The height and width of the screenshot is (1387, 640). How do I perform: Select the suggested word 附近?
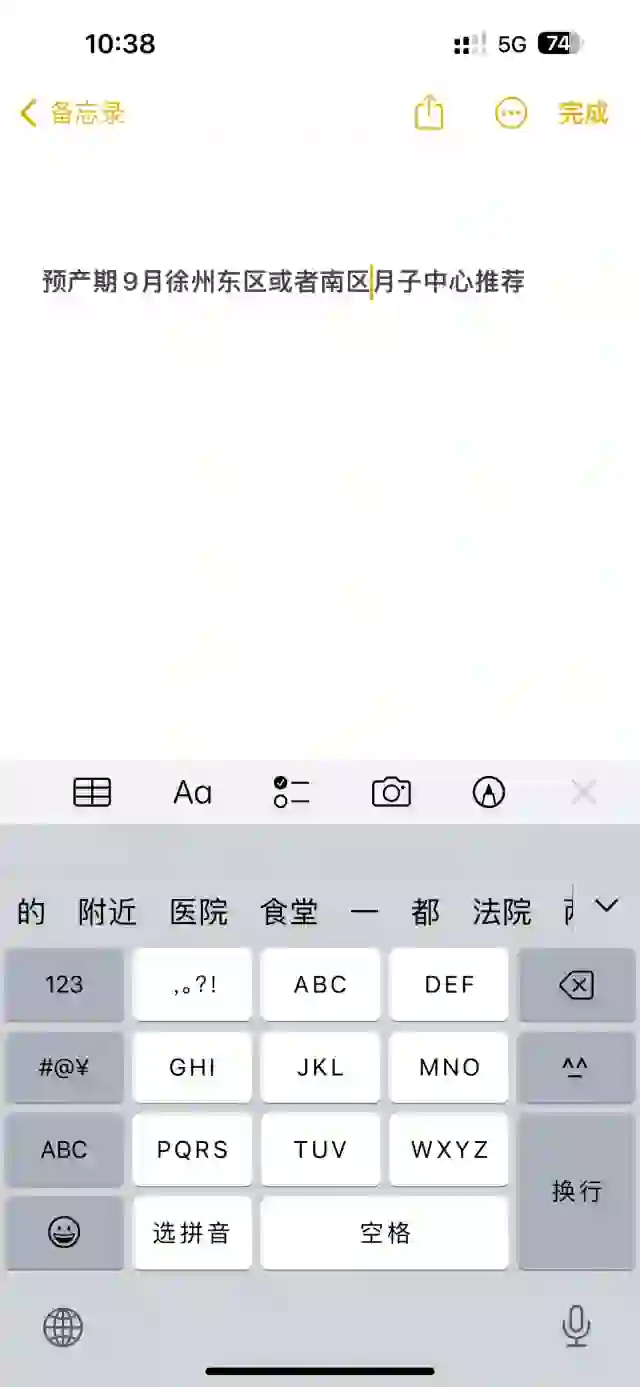[x=107, y=911]
